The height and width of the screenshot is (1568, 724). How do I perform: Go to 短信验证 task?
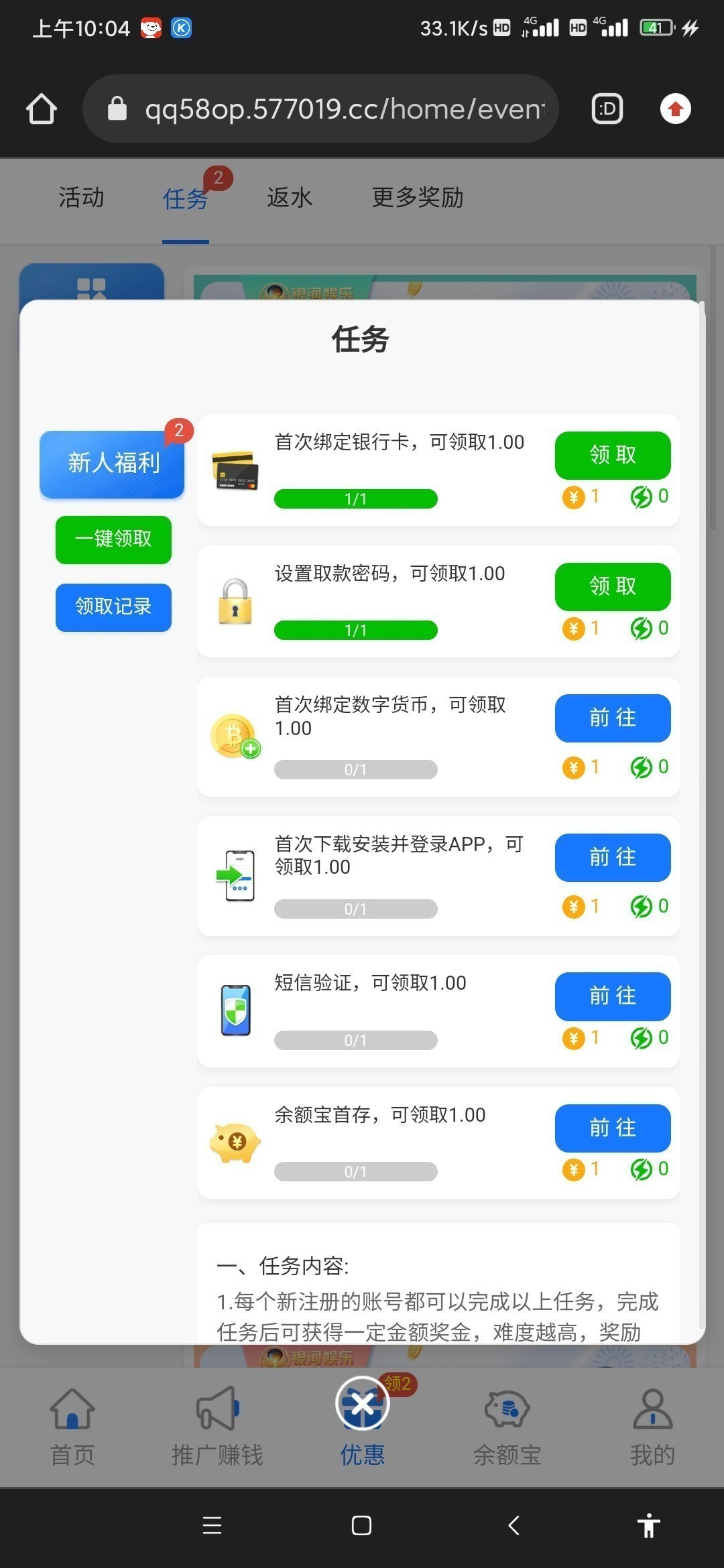pos(612,996)
